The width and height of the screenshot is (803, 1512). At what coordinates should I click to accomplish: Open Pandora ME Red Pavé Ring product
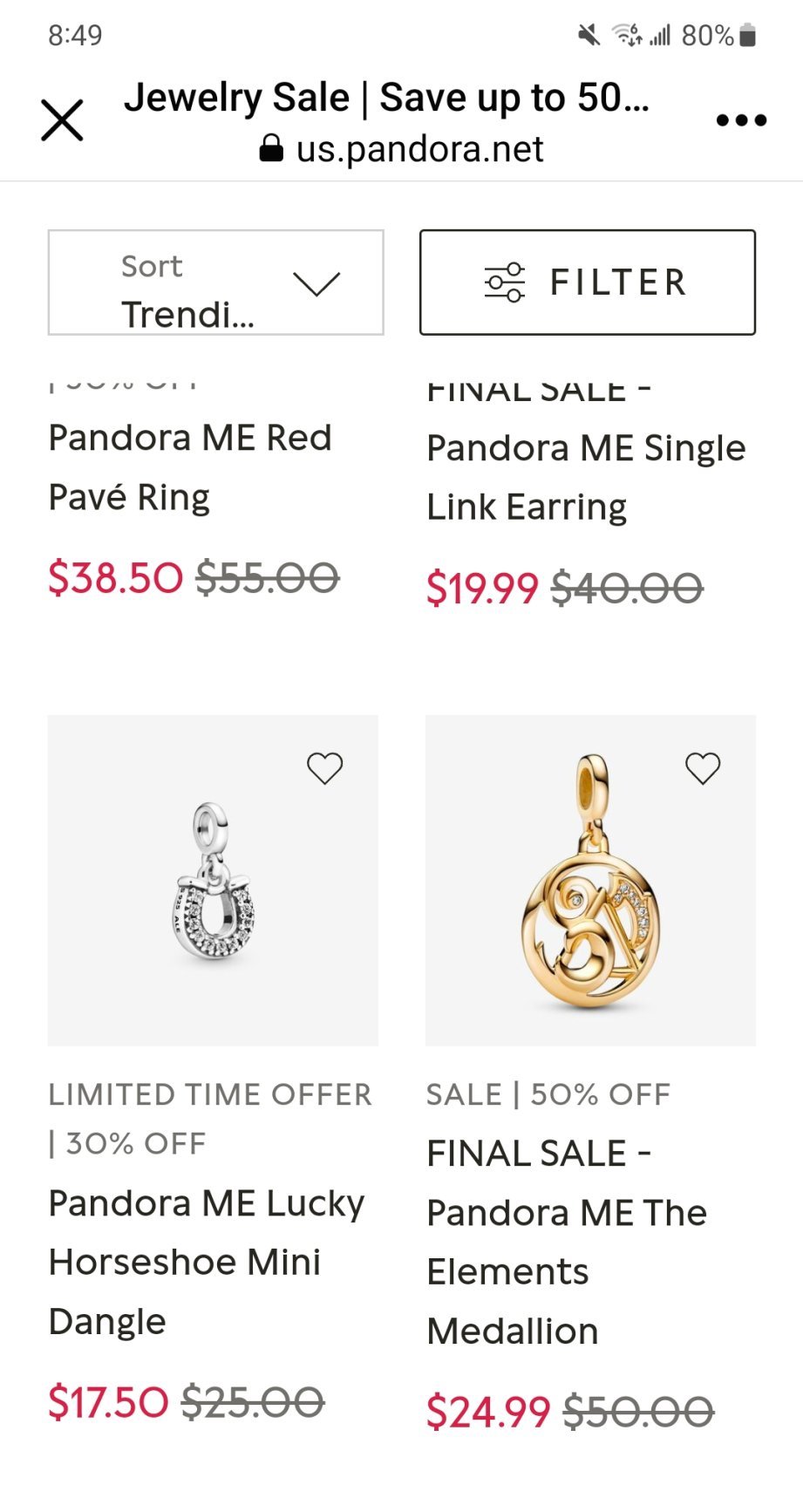coord(190,467)
